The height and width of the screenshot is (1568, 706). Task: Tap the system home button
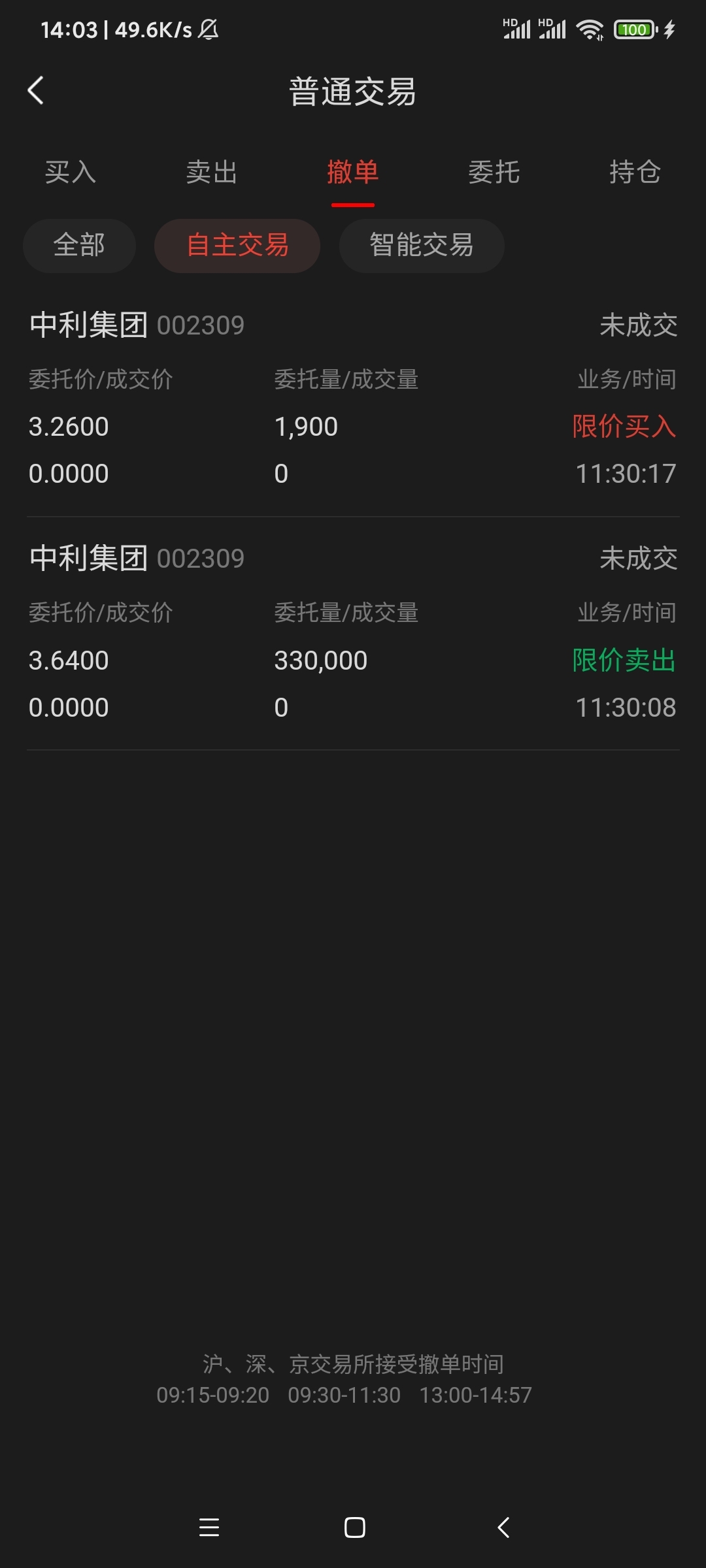(x=354, y=1527)
